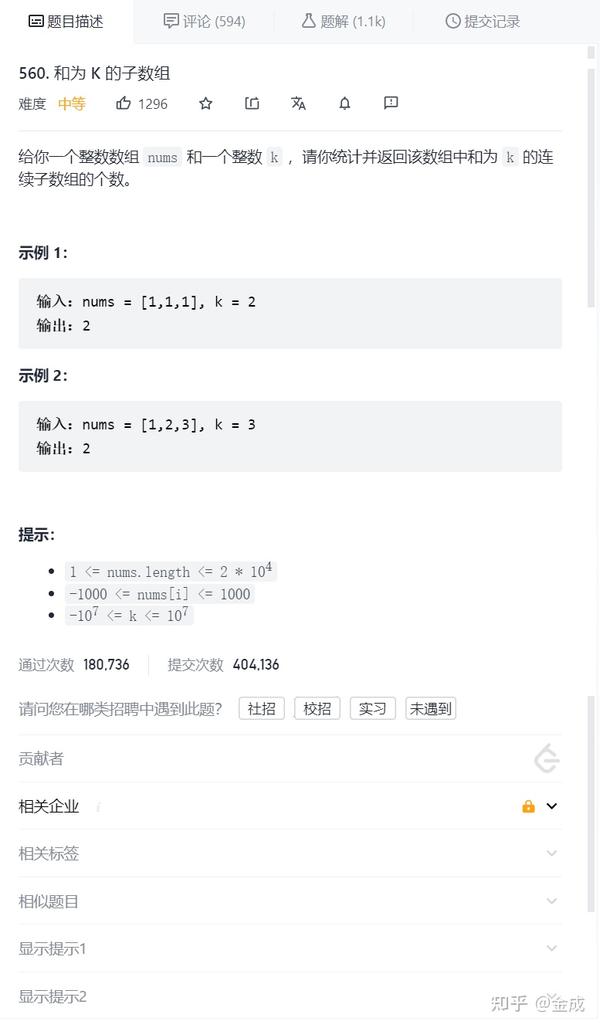This screenshot has height=1028, width=600.
Task: Open the feedback report icon
Action: [x=391, y=103]
